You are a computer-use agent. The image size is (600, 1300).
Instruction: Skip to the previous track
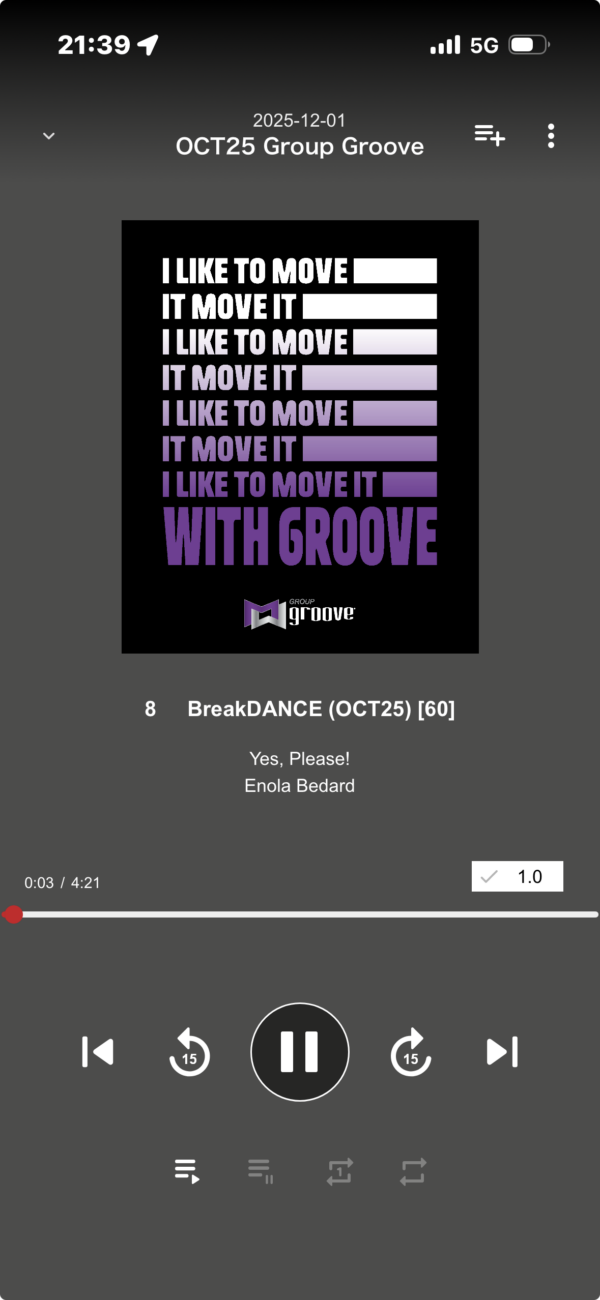97,1051
